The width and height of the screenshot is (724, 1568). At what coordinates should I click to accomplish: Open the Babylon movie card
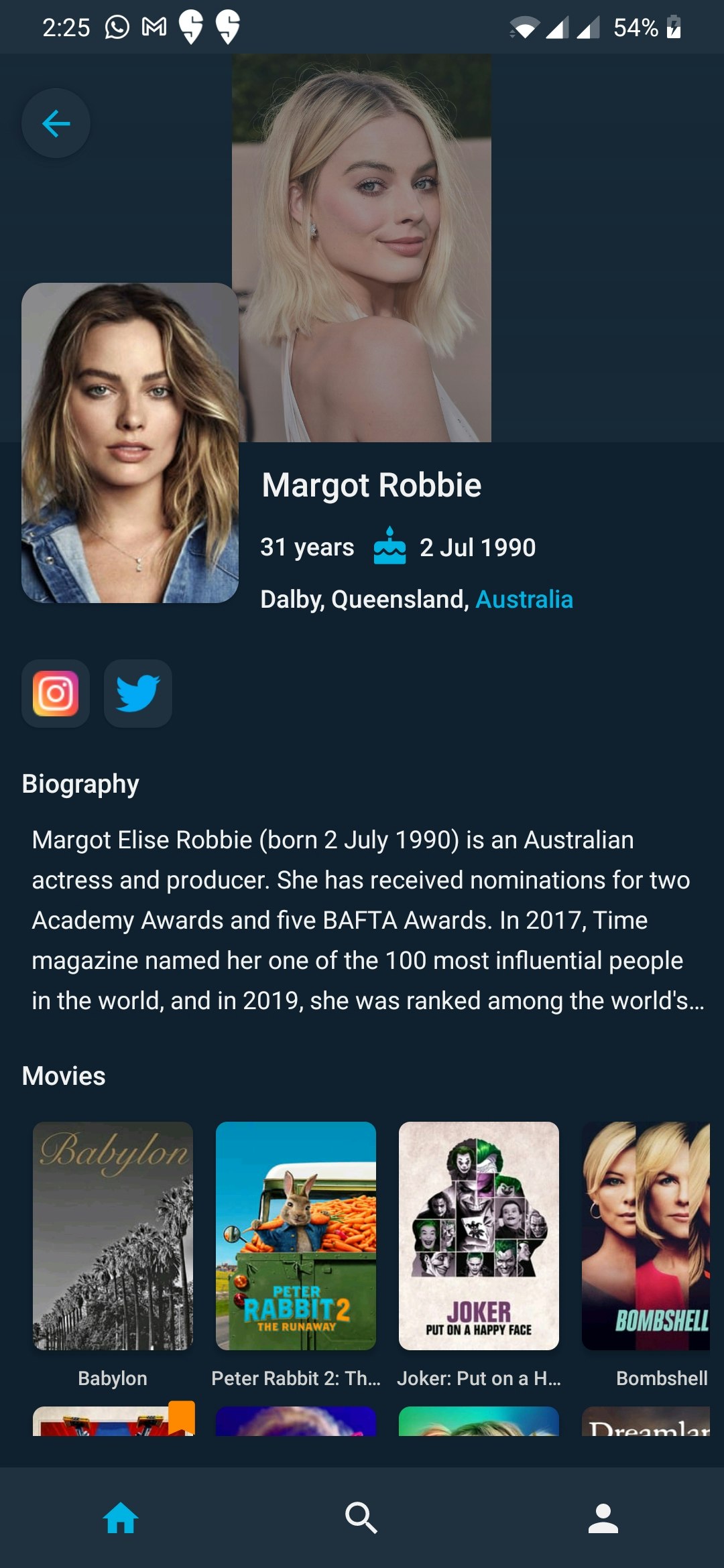point(113,1236)
